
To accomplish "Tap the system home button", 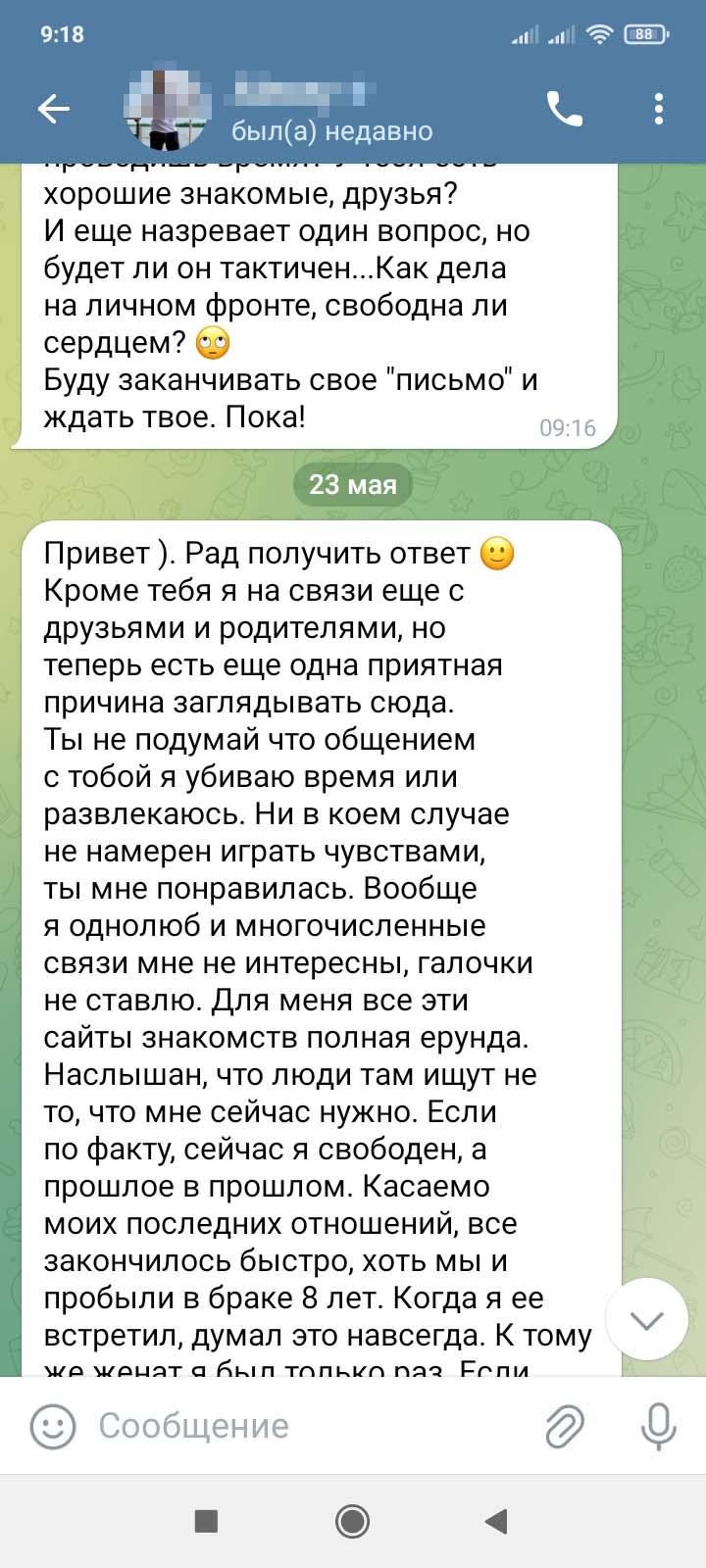I will click(352, 1521).
